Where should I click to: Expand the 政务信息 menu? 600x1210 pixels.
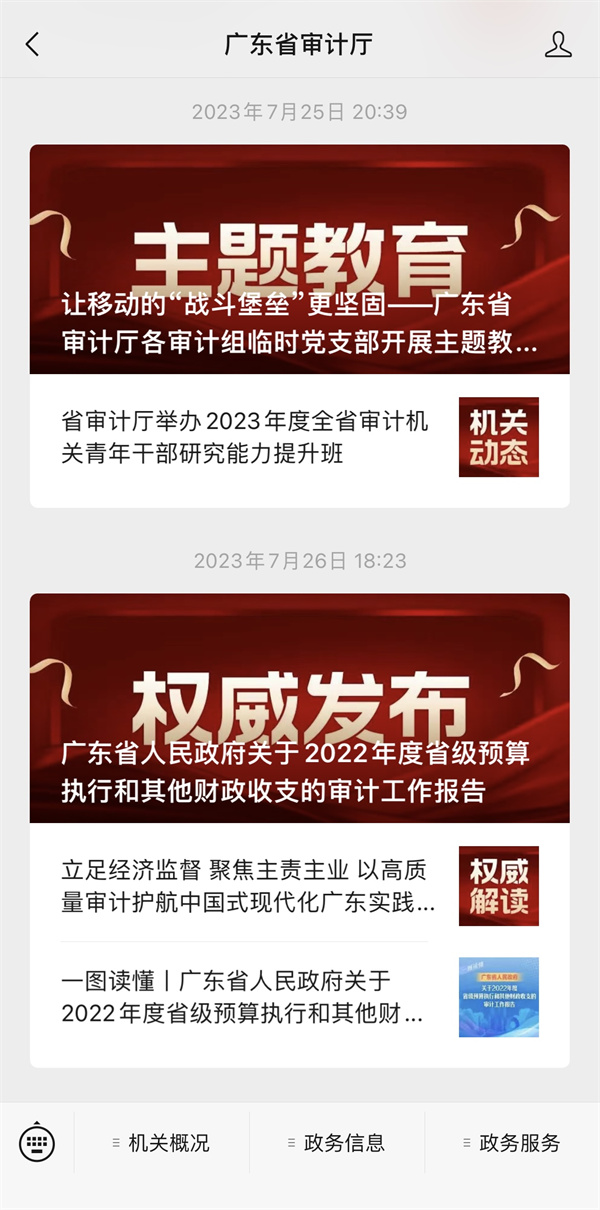pyautogui.click(x=336, y=1143)
